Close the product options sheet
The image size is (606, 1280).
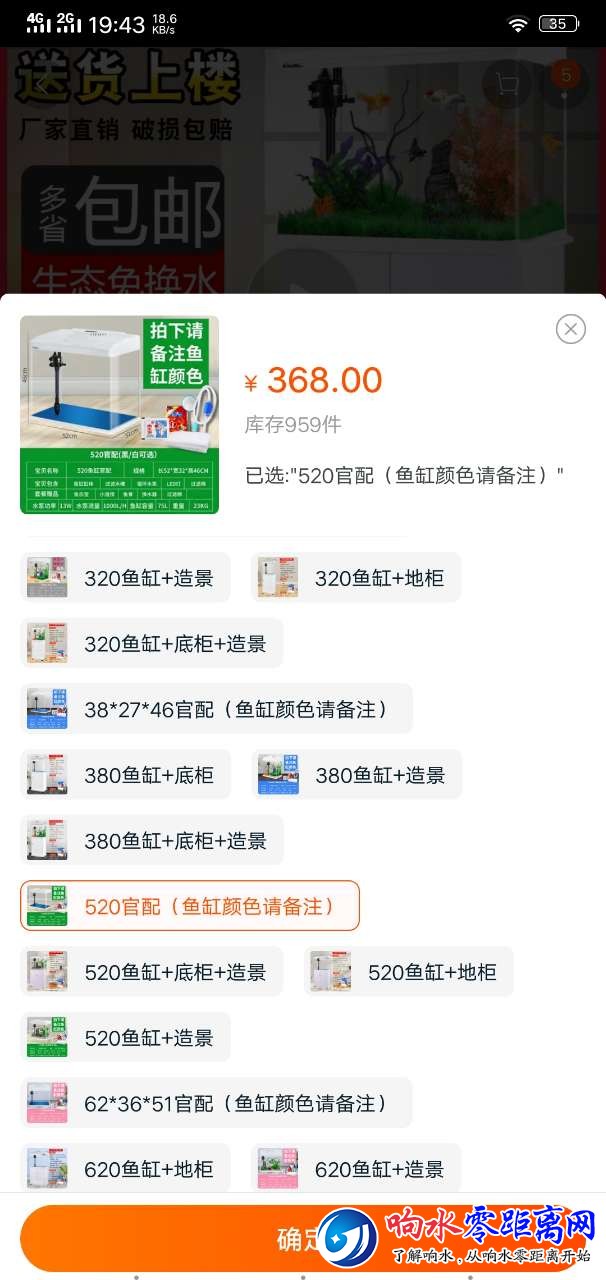coord(570,329)
